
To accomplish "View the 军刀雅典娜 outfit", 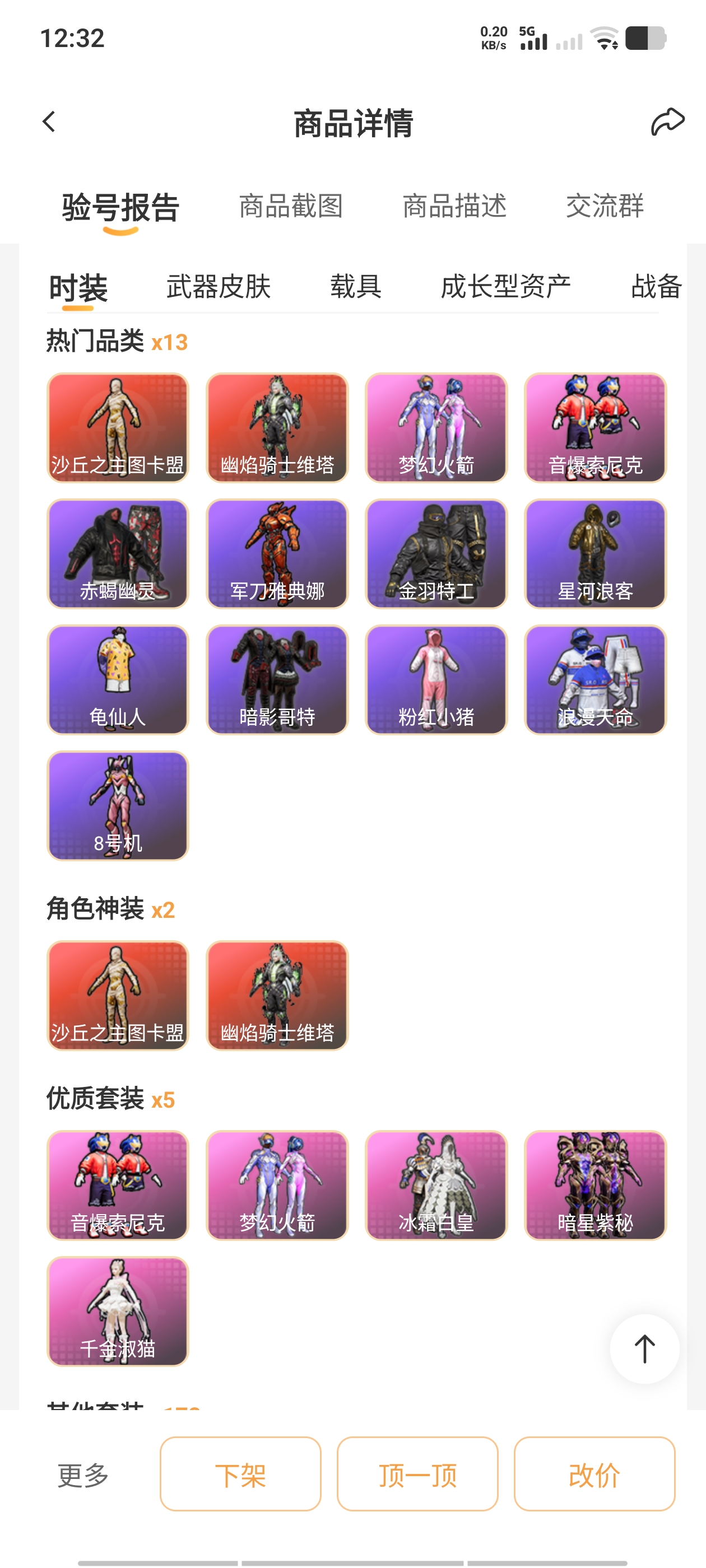I will coord(277,554).
